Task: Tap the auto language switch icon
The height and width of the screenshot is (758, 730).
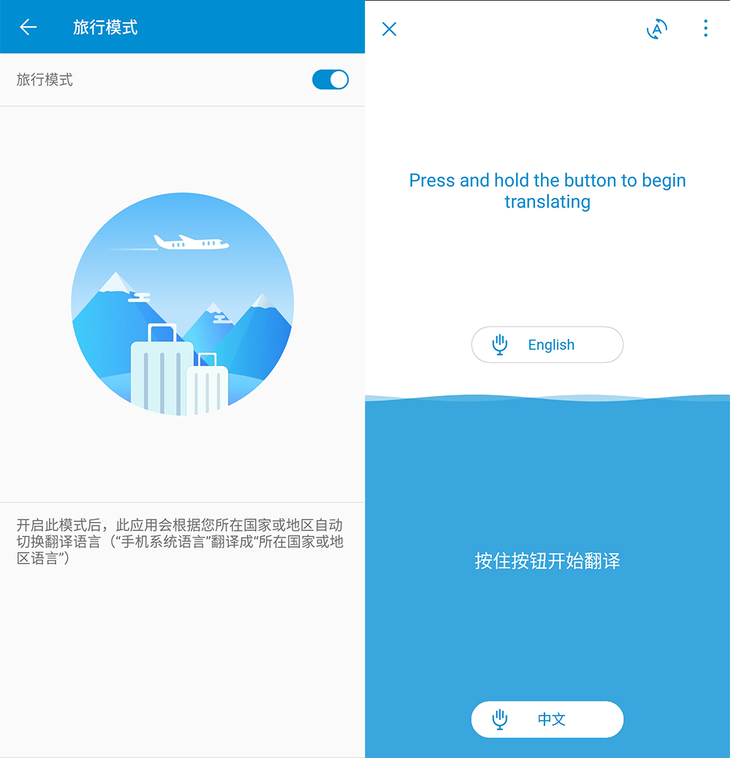Action: 656,29
